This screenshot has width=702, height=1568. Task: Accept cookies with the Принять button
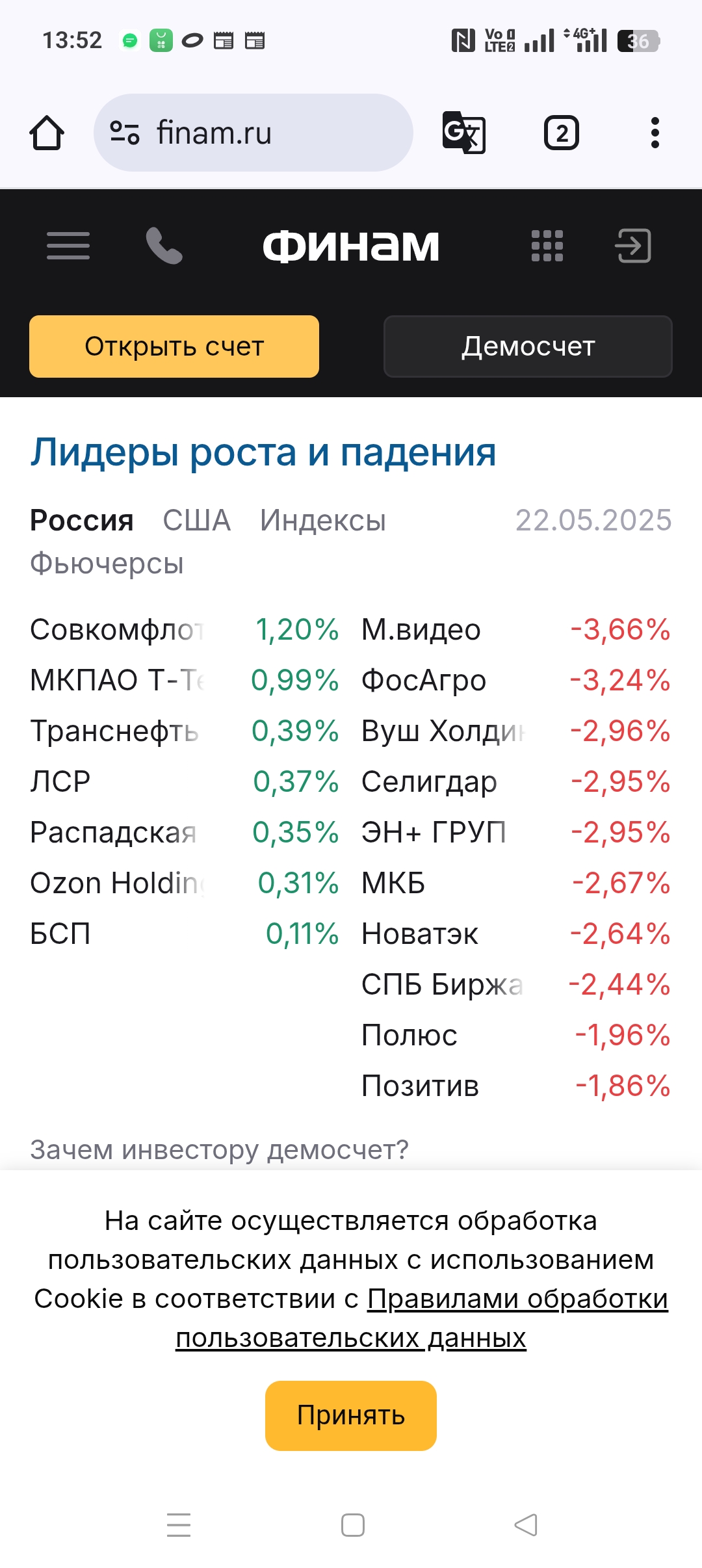[x=350, y=1416]
